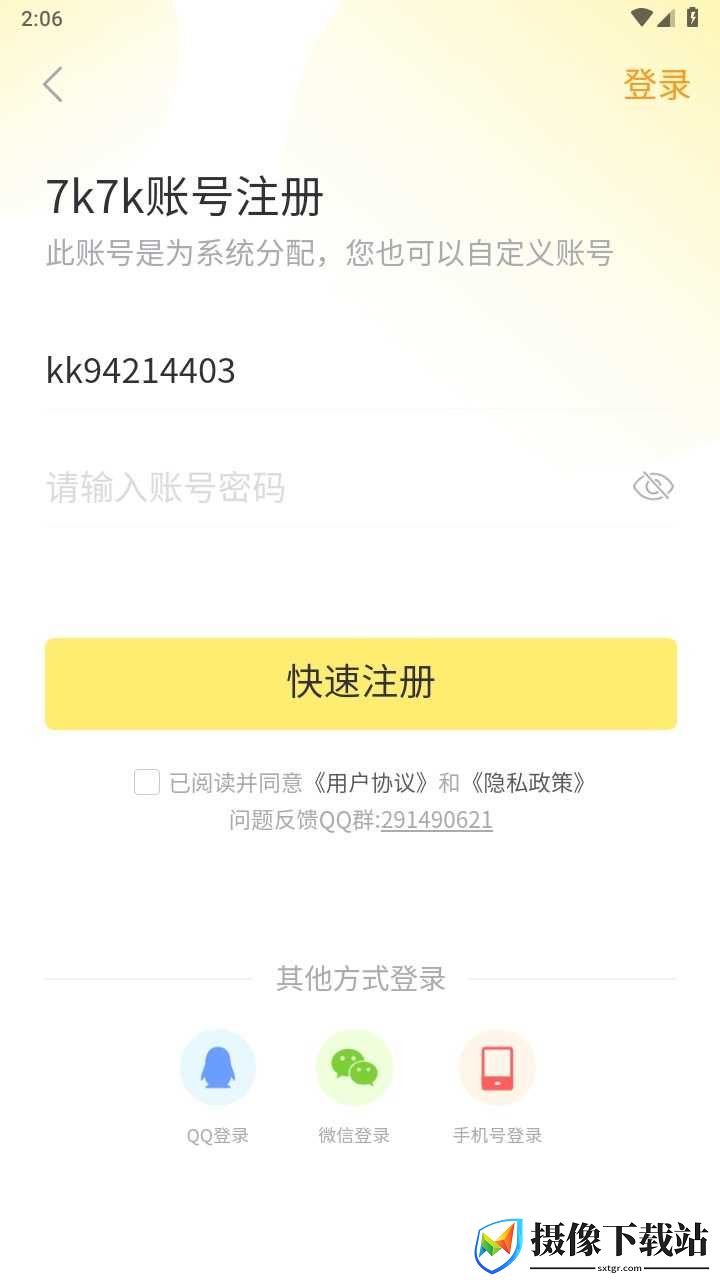Open the 《用户协议》 link
Viewport: 720px width, 1280px height.
coord(374,782)
